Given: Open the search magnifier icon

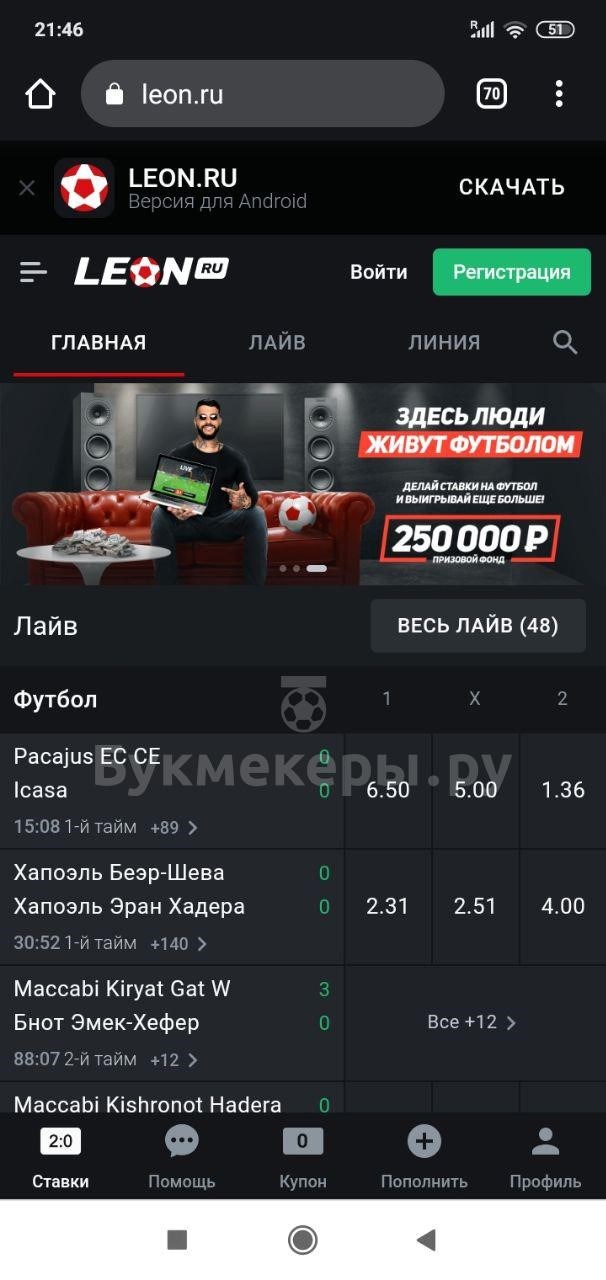Looking at the screenshot, I should pos(565,343).
